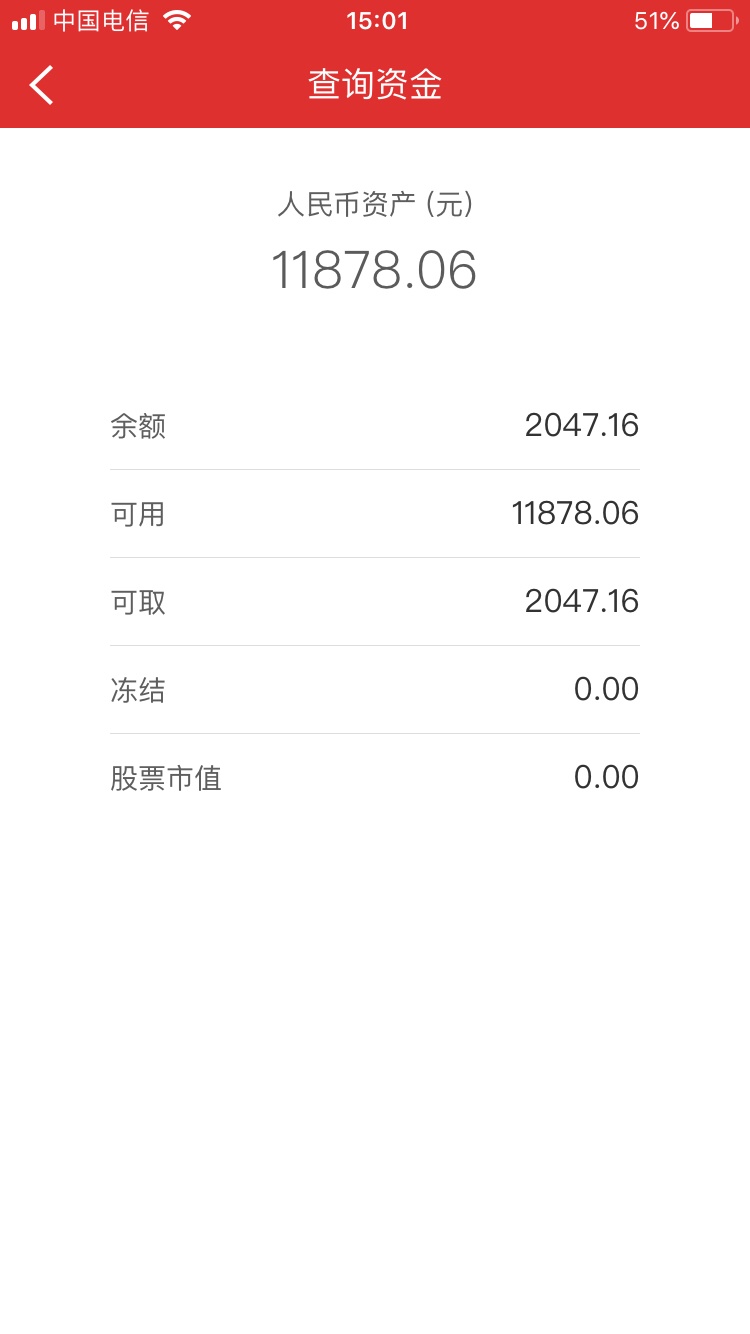Tap the 中国电信 carrier label
Image resolution: width=750 pixels, height=1334 pixels.
(100, 20)
